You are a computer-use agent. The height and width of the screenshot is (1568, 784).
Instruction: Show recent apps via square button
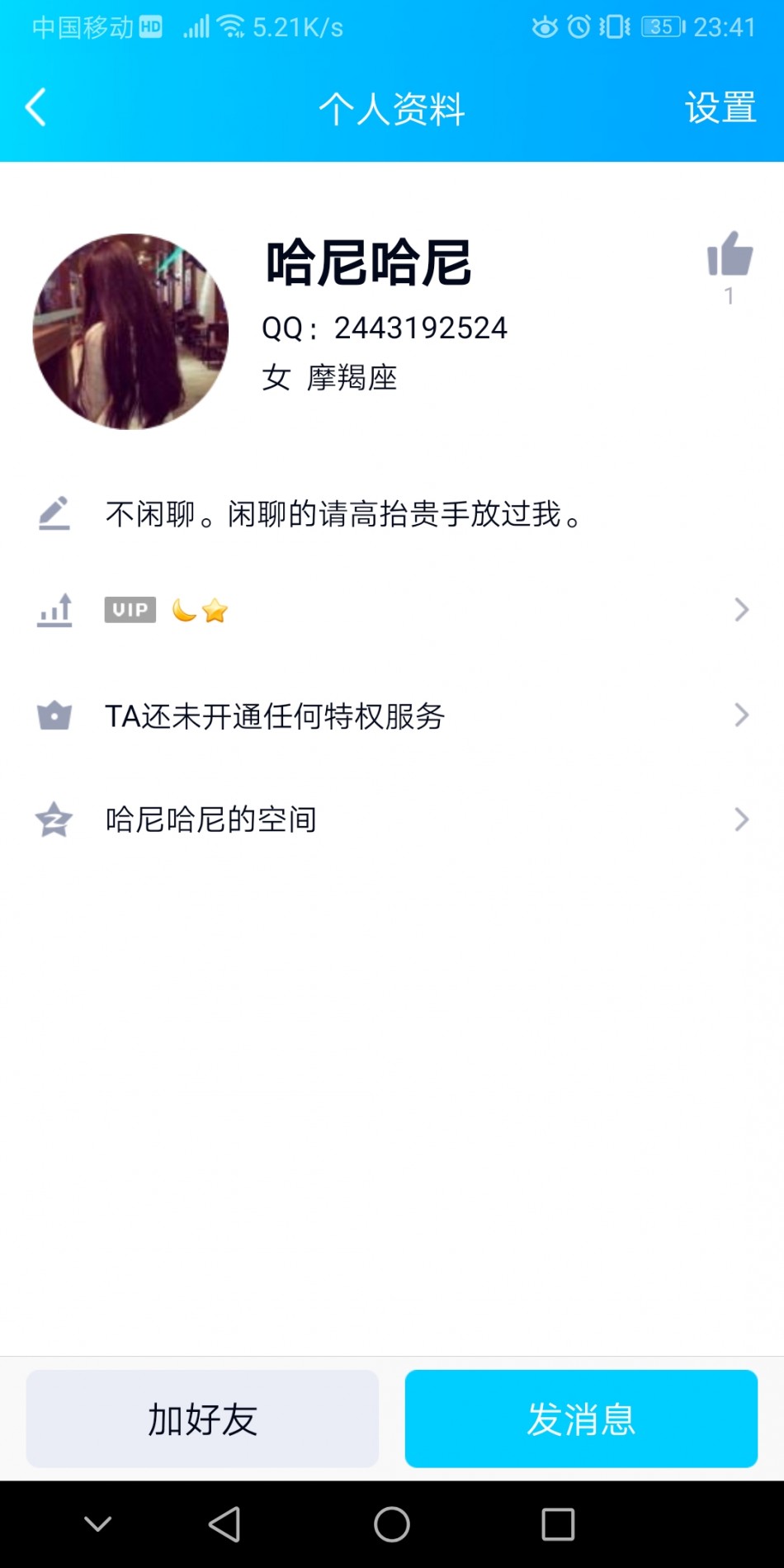coord(558,1524)
